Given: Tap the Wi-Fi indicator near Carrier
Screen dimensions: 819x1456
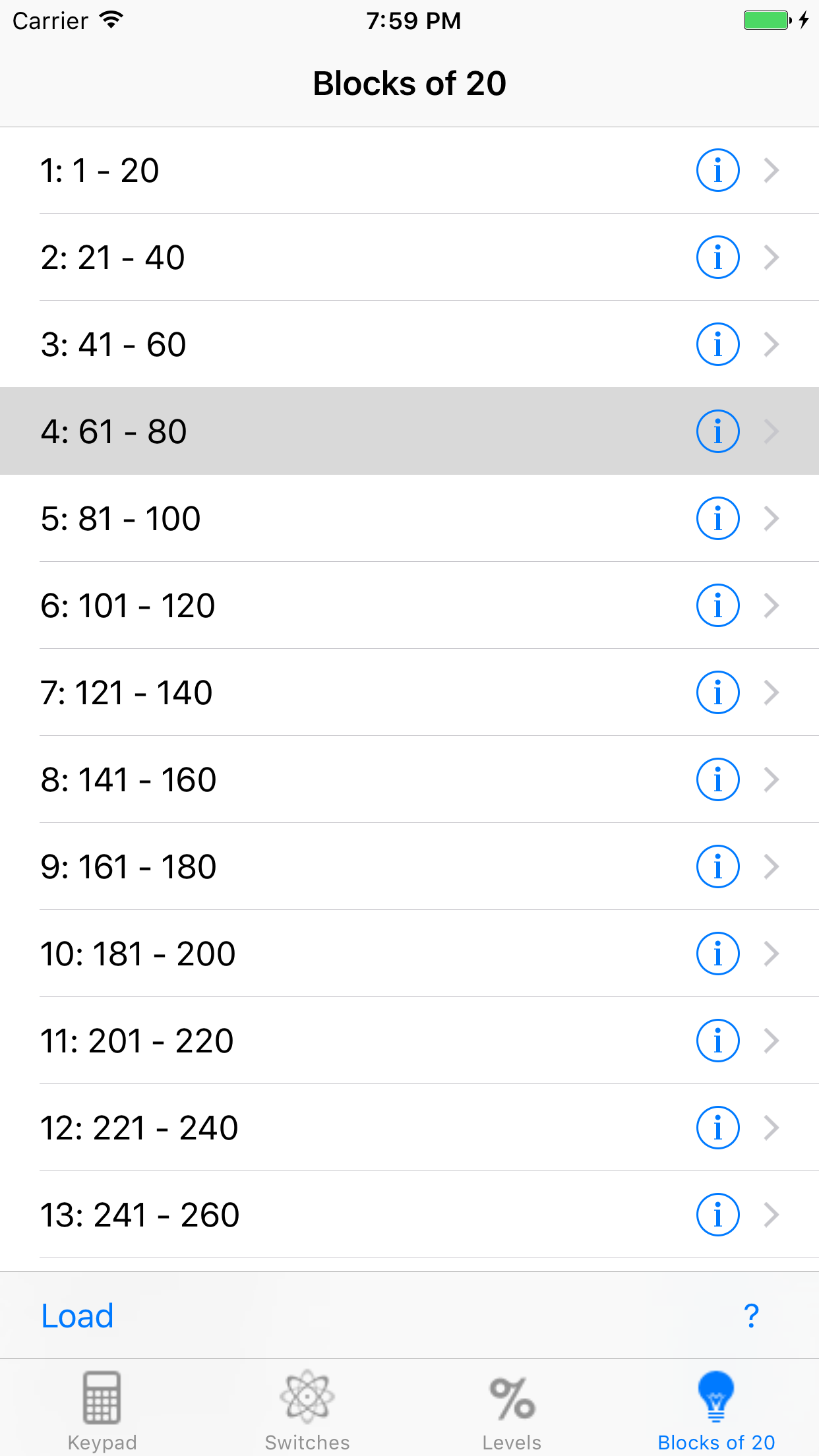Looking at the screenshot, I should tap(111, 20).
